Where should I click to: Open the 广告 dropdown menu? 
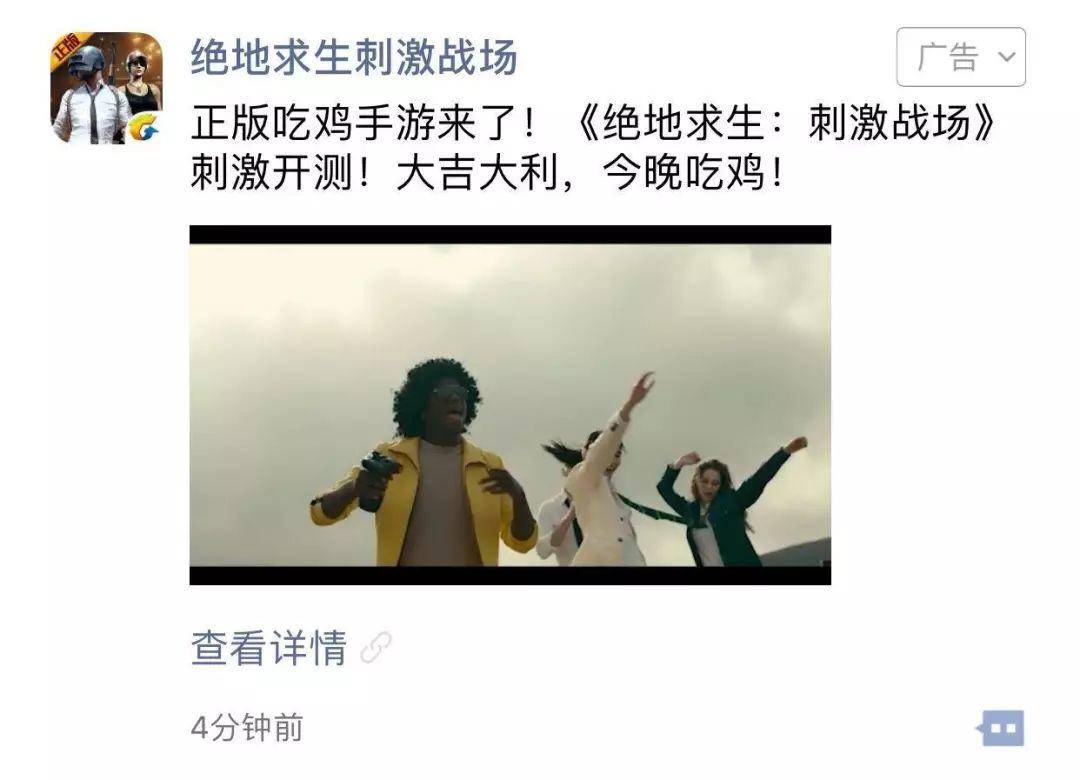[x=960, y=57]
